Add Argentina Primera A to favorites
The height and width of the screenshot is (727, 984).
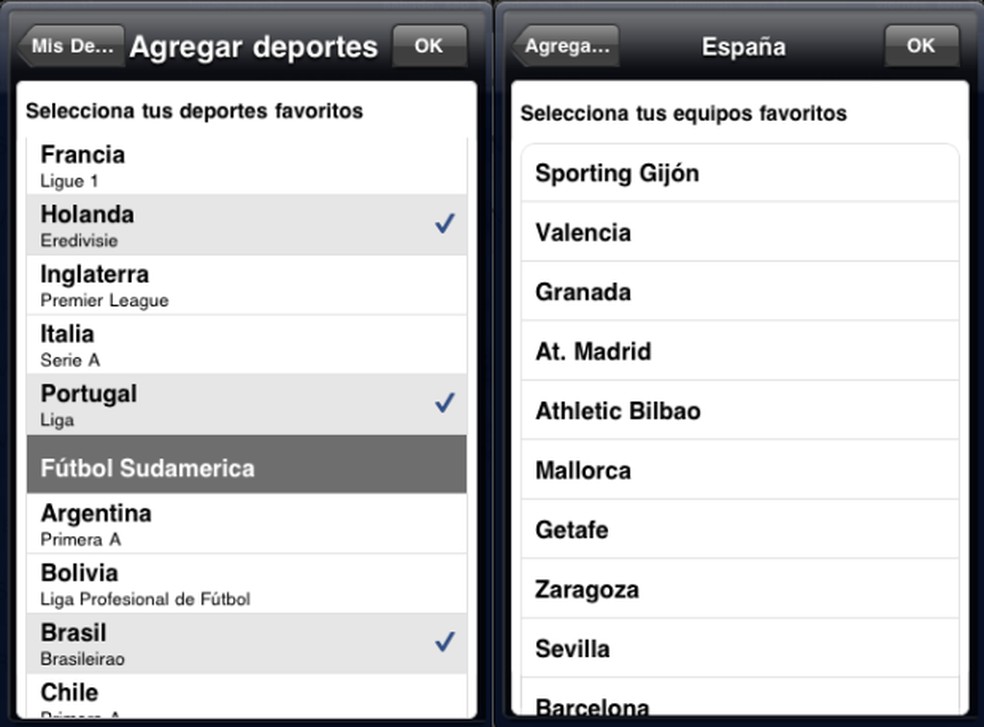(x=246, y=524)
